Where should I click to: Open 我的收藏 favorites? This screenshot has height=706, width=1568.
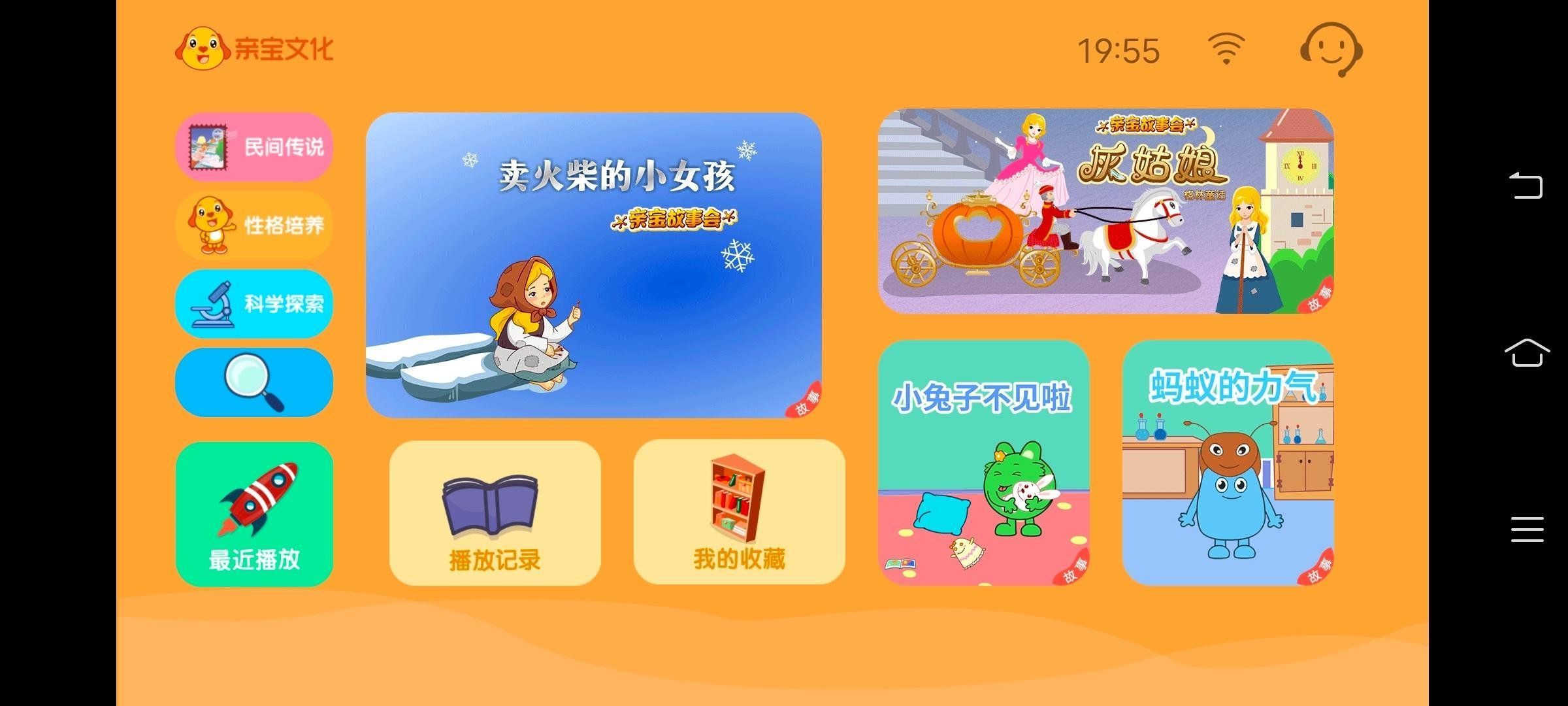(739, 512)
